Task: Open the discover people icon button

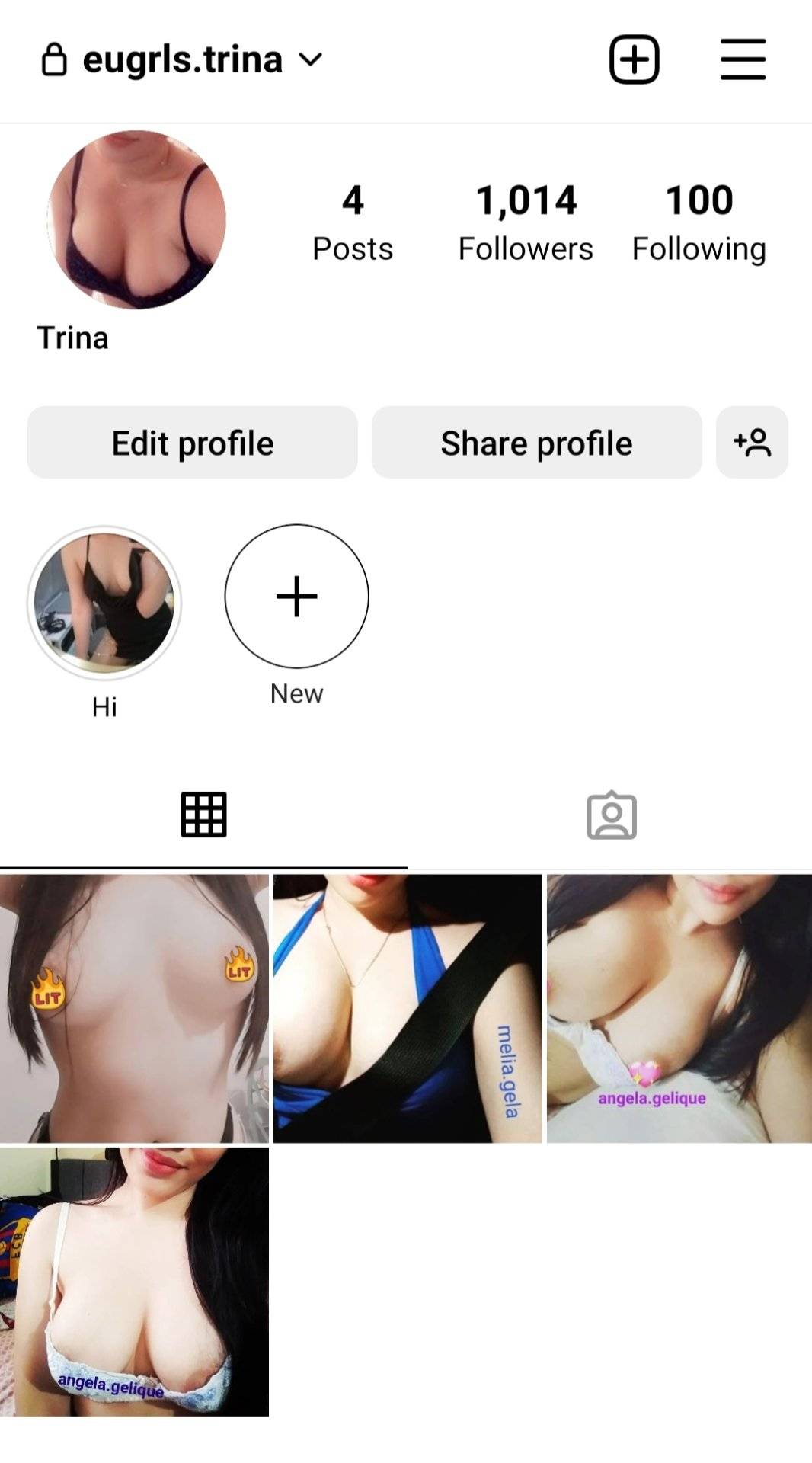Action: coord(752,443)
